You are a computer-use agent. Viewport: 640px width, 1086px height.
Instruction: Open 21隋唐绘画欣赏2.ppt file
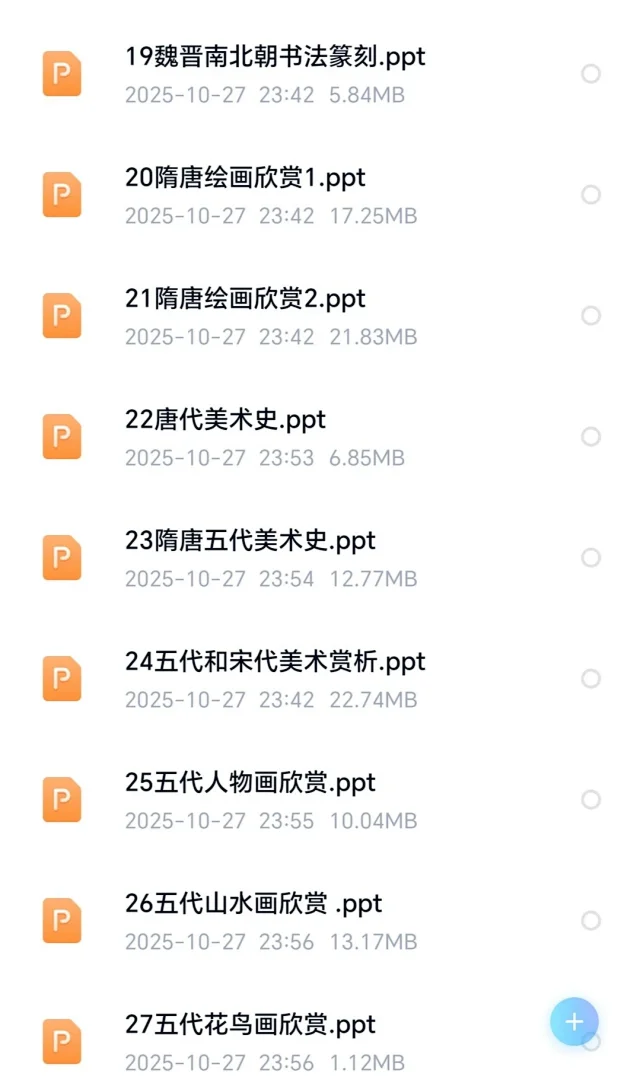click(x=245, y=299)
